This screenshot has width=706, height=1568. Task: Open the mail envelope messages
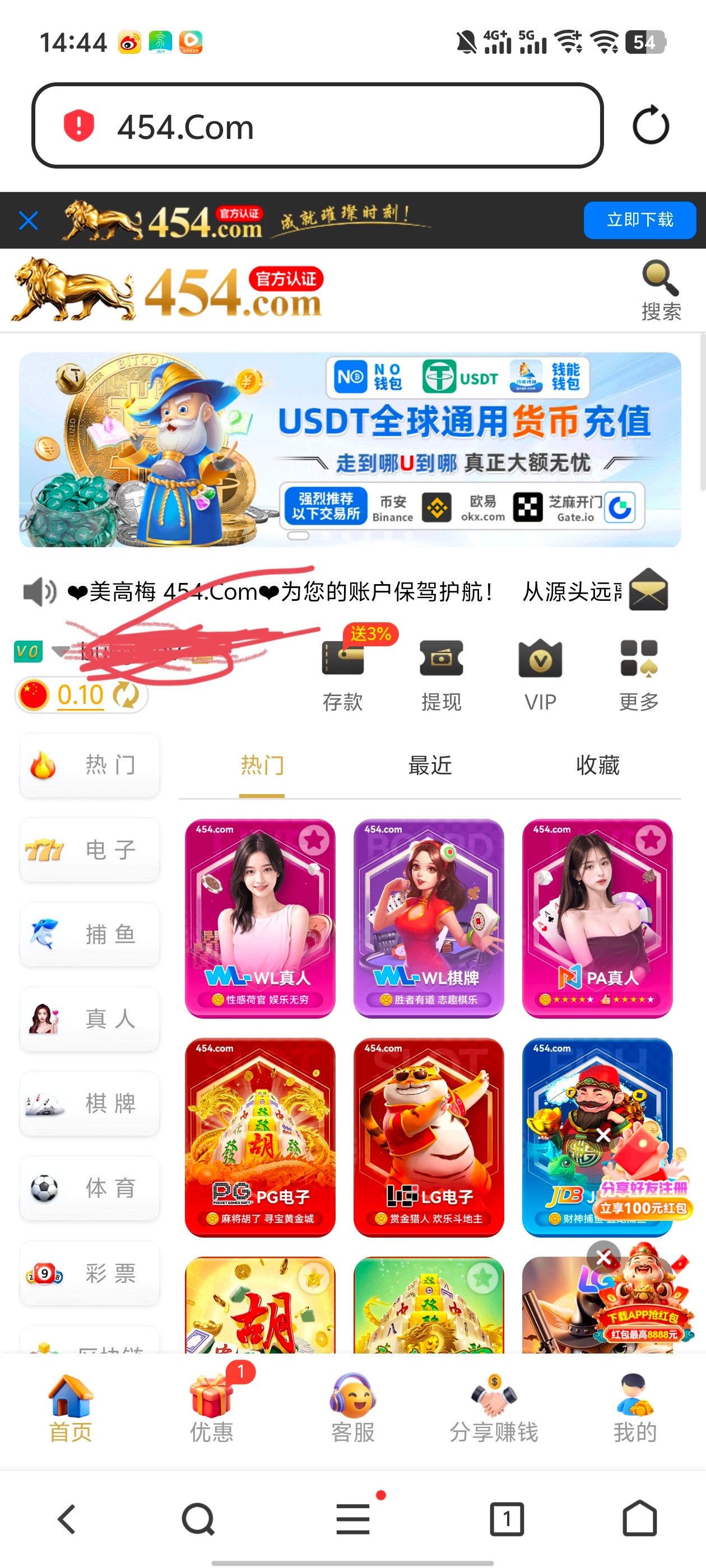648,589
